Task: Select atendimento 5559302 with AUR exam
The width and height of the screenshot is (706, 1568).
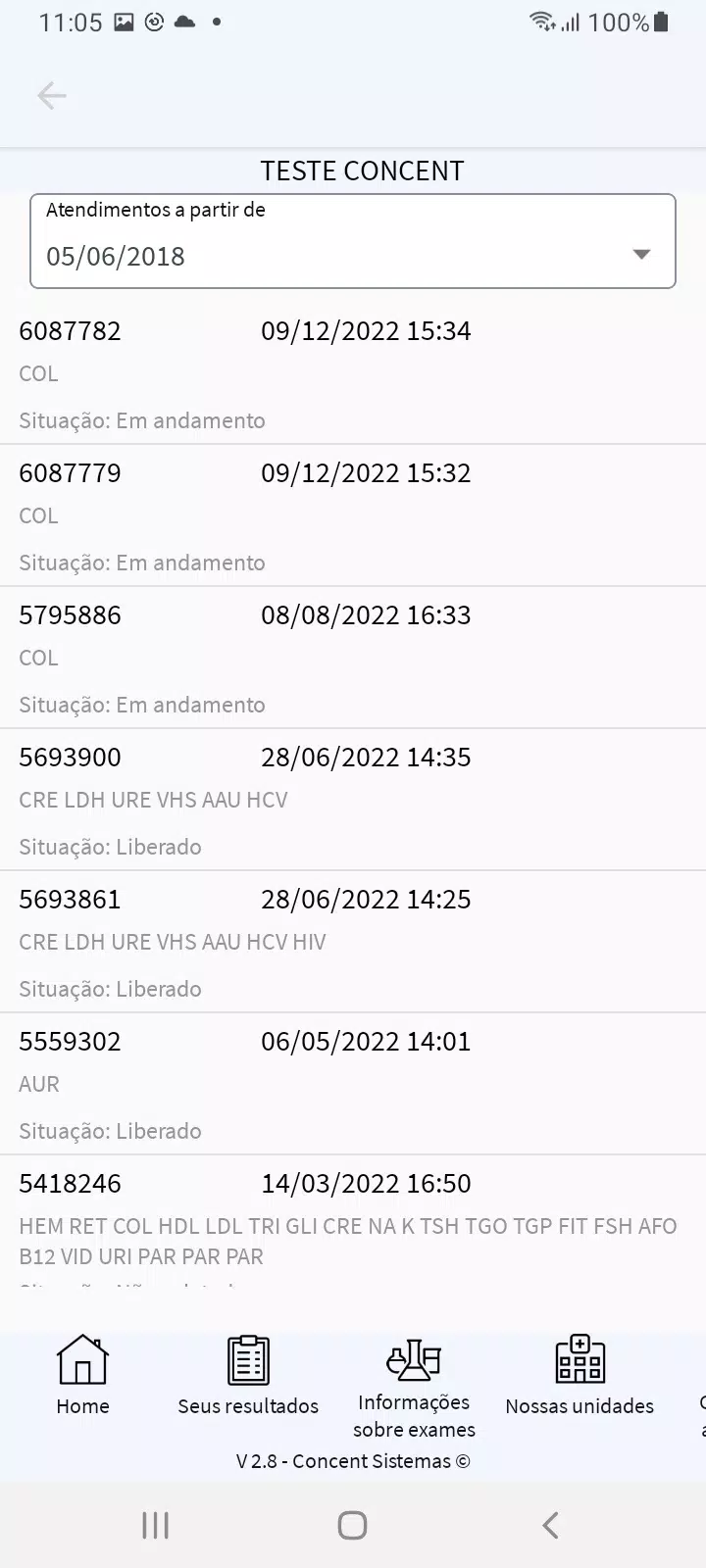Action: (x=353, y=1085)
